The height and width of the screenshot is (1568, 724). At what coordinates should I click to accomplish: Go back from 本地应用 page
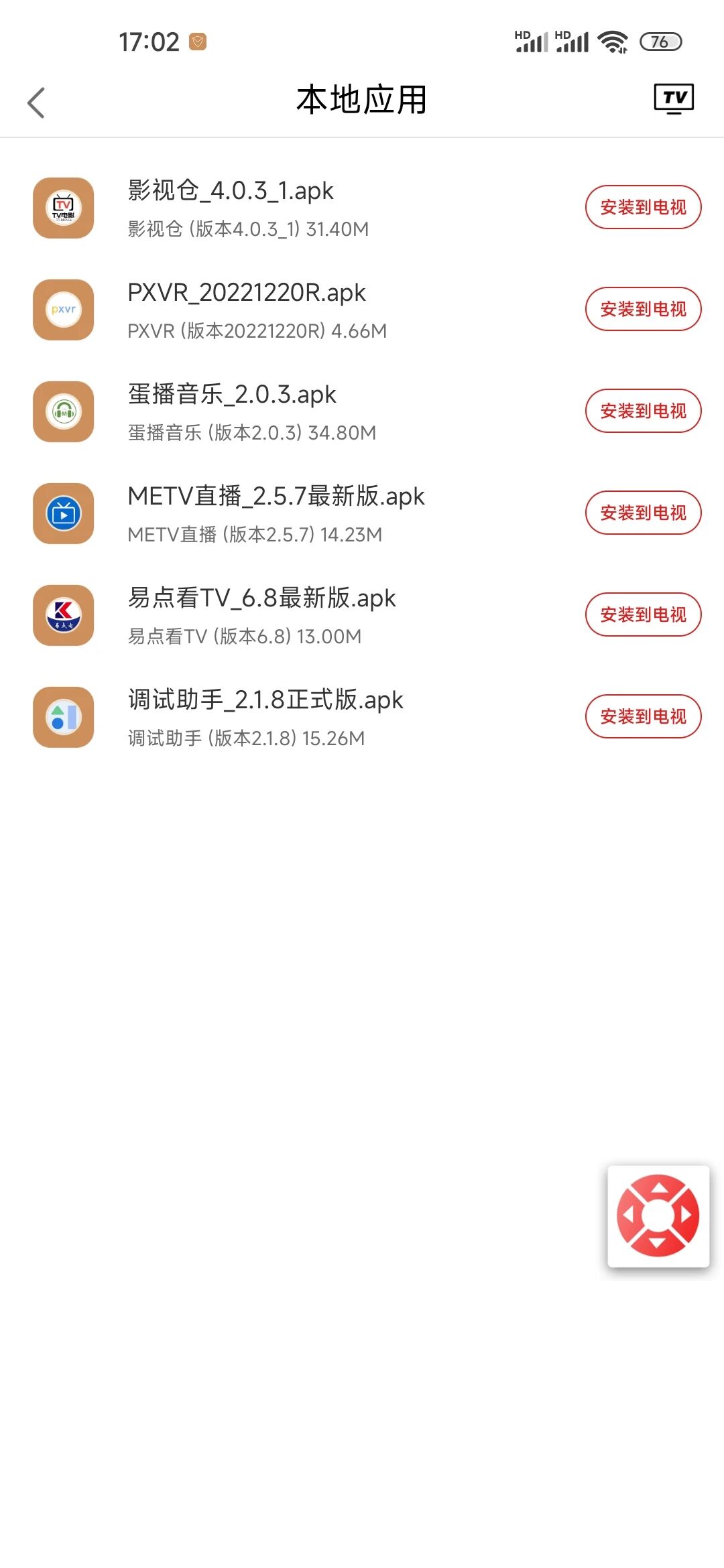(x=37, y=103)
